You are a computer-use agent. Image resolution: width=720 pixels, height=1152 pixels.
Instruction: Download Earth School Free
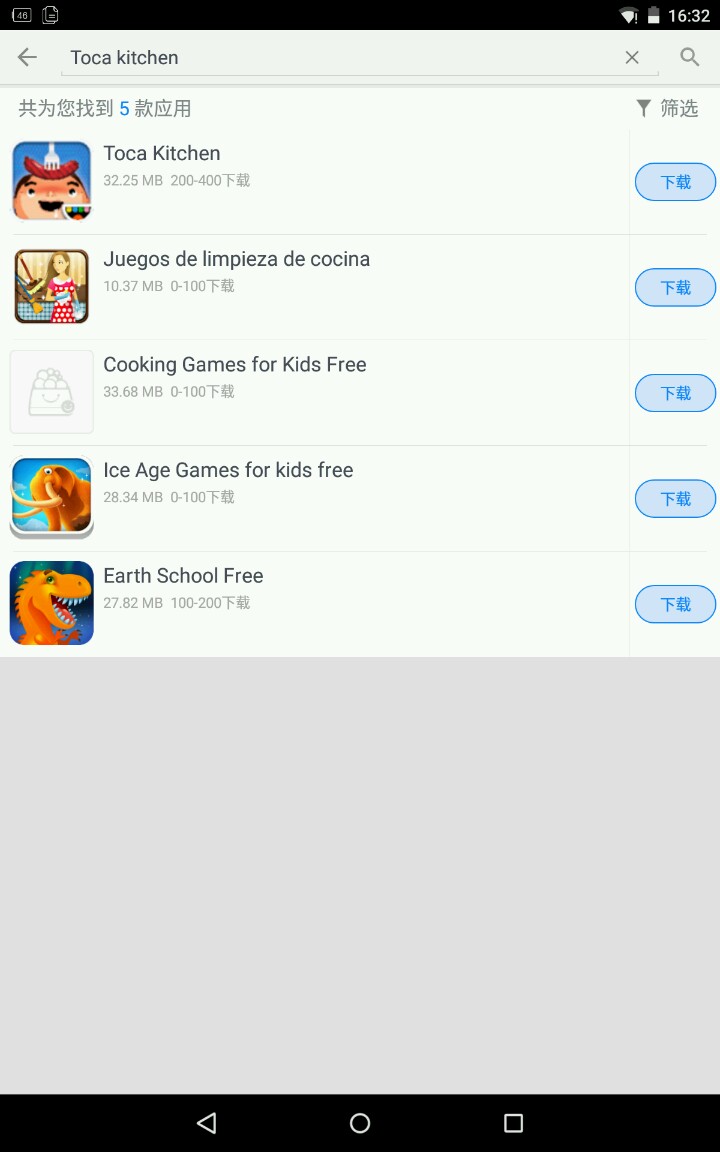(x=676, y=605)
